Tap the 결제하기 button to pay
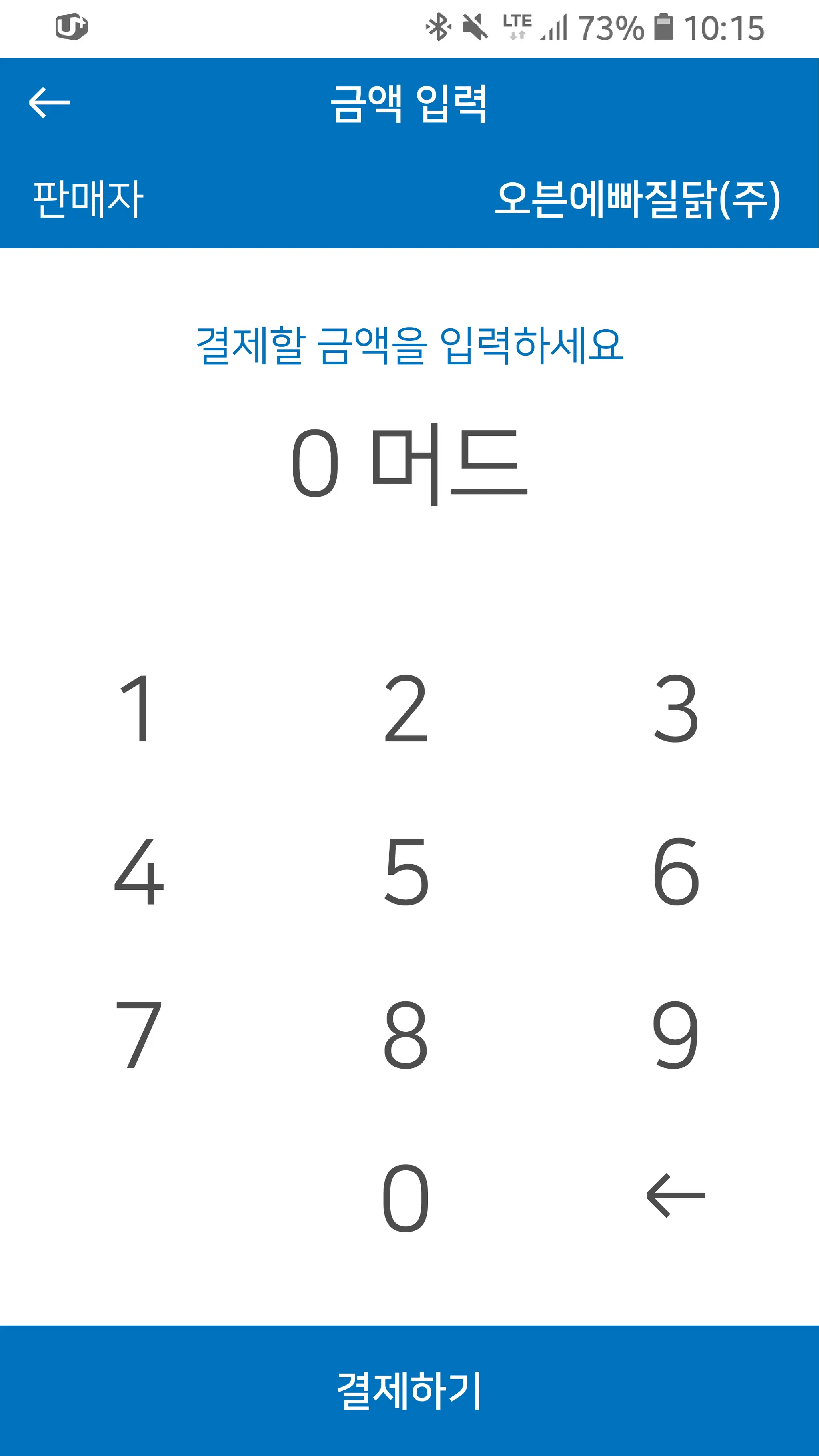The height and width of the screenshot is (1456, 819). [409, 1390]
